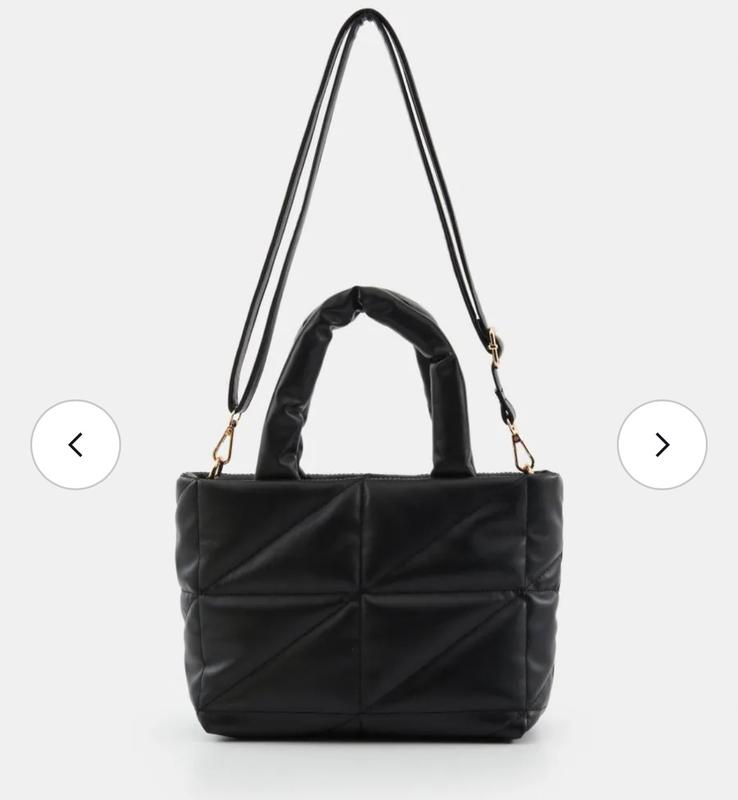The width and height of the screenshot is (738, 800).
Task: Go to the previous product image
Action: (x=76, y=445)
